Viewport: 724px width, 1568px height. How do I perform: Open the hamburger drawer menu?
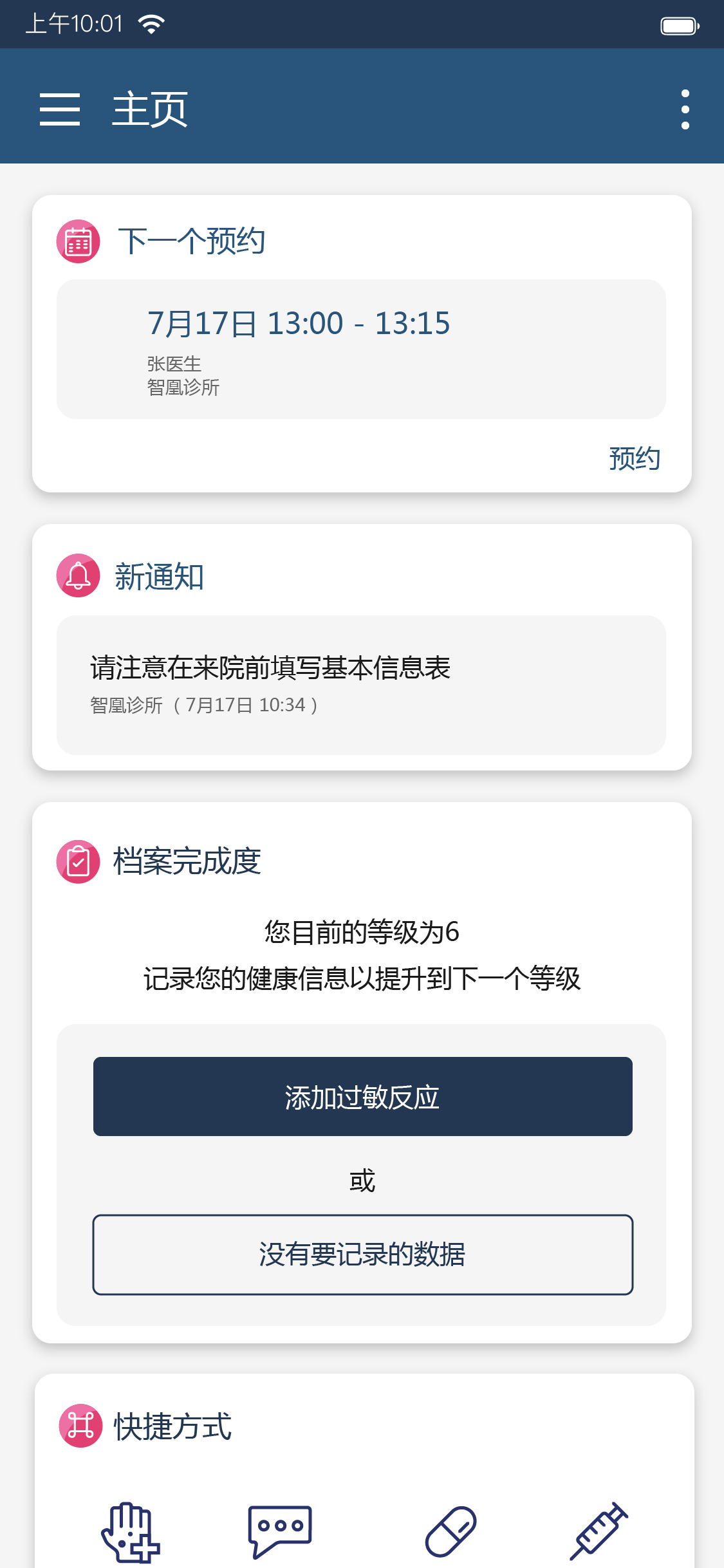[x=60, y=109]
